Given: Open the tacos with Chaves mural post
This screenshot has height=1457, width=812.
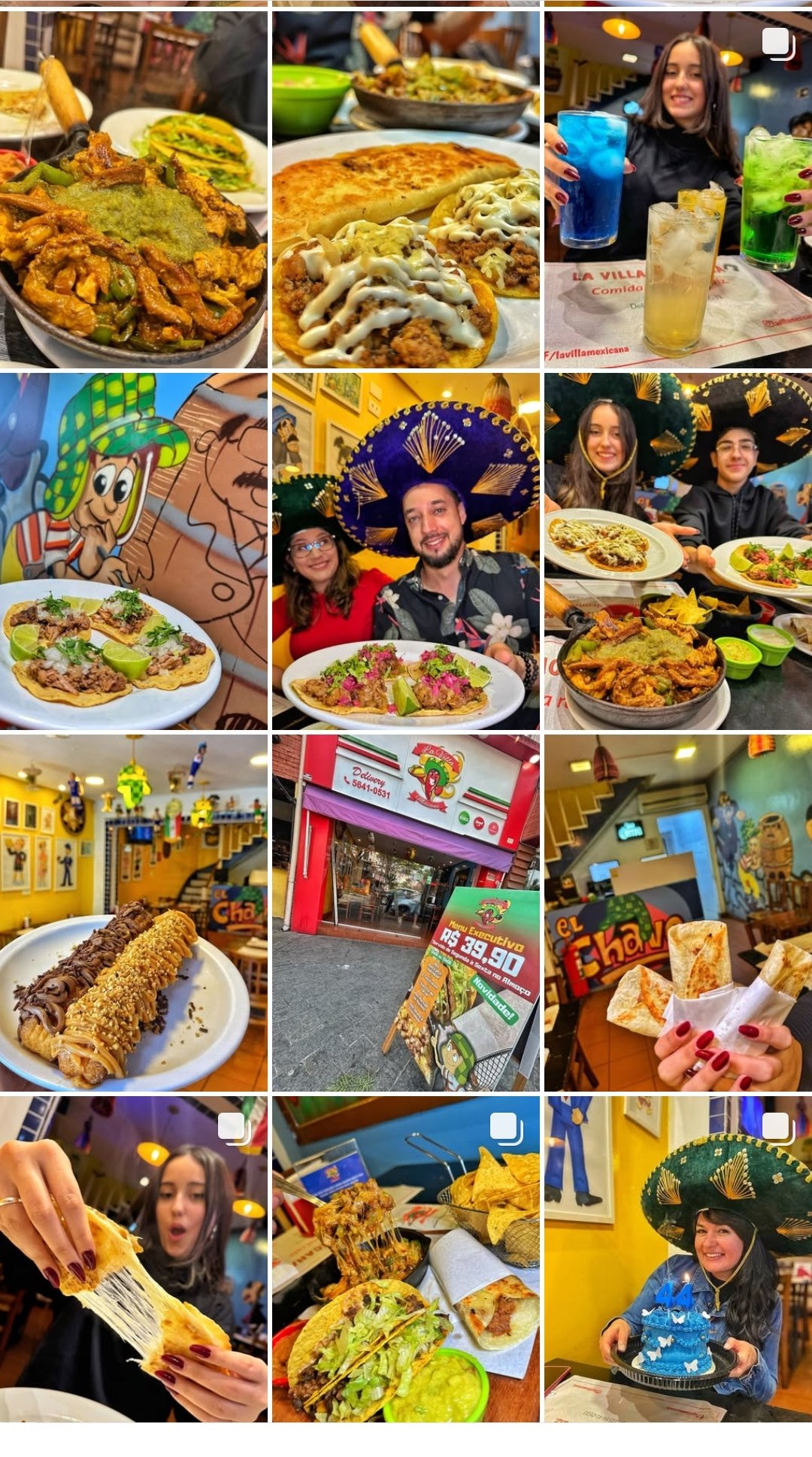Looking at the screenshot, I should (x=133, y=551).
